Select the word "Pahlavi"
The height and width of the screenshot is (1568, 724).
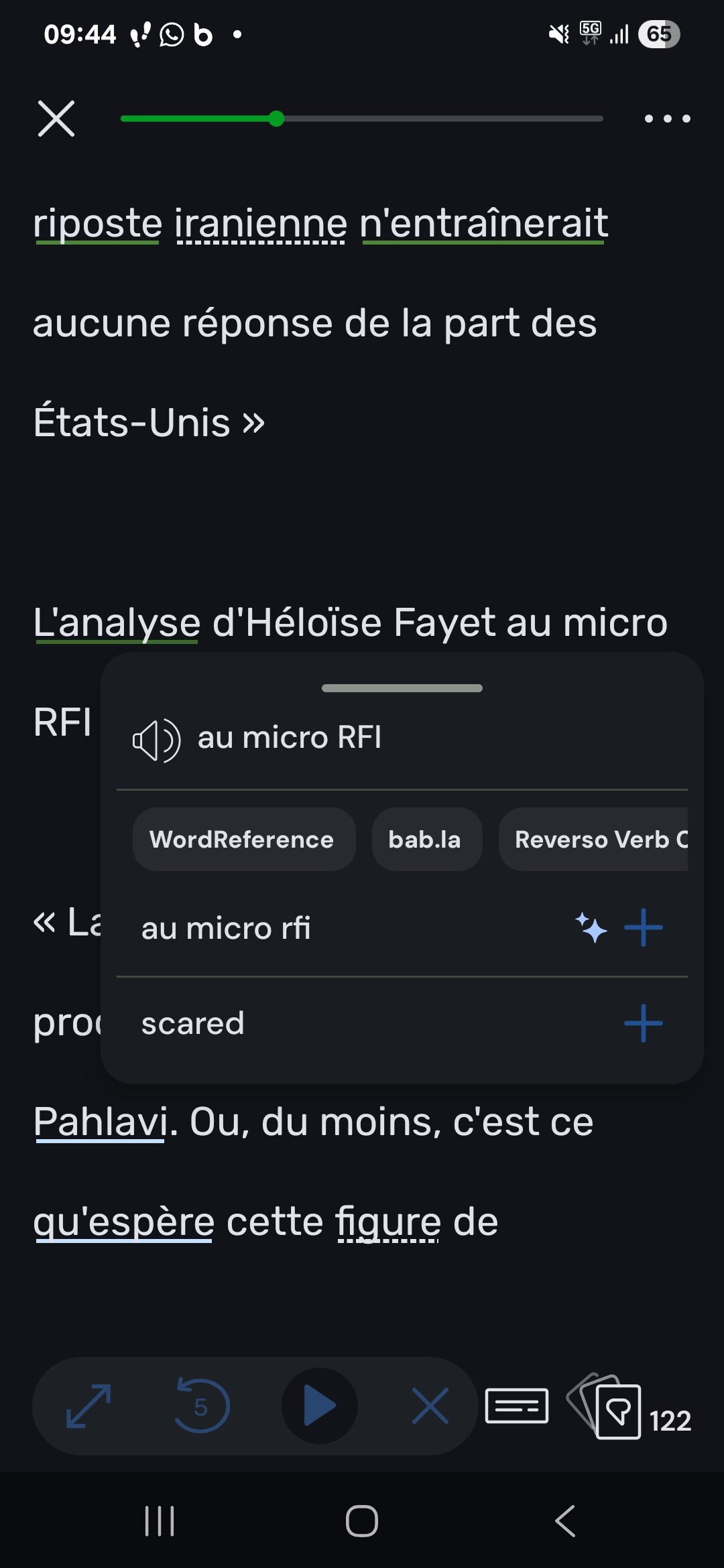point(100,1123)
